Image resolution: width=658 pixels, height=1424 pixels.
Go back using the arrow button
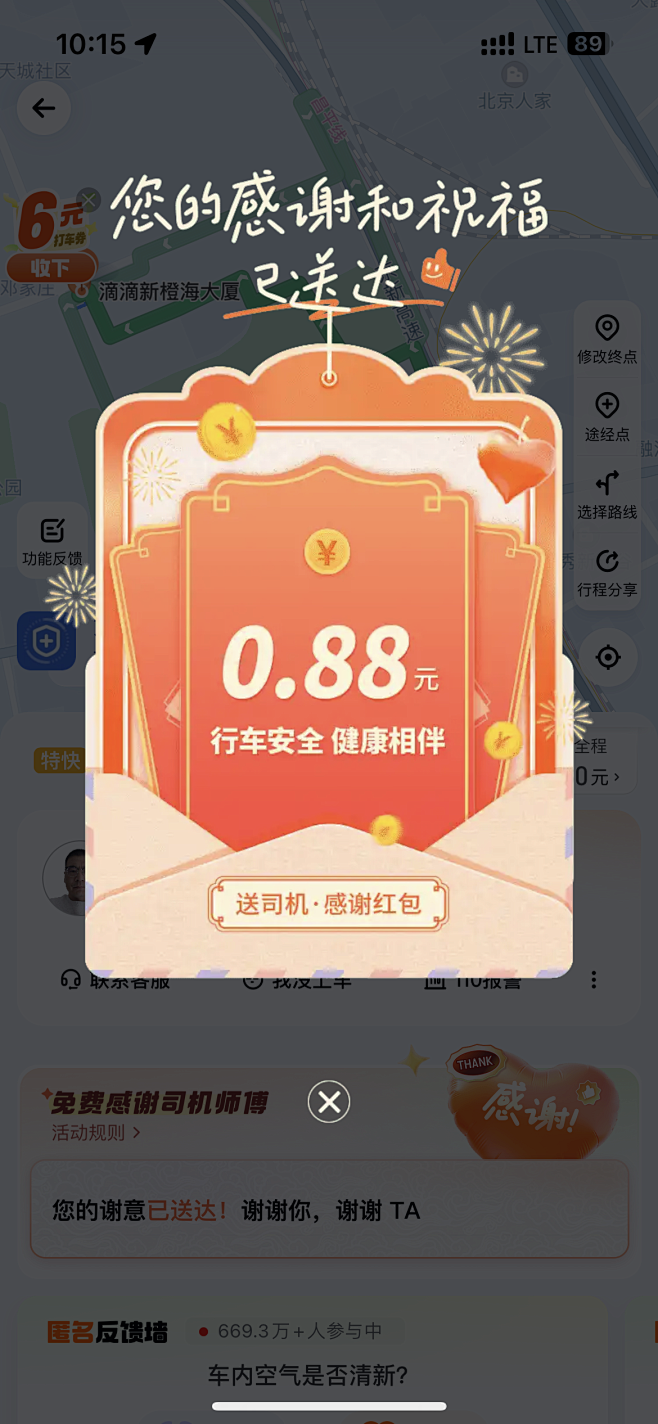[x=44, y=108]
